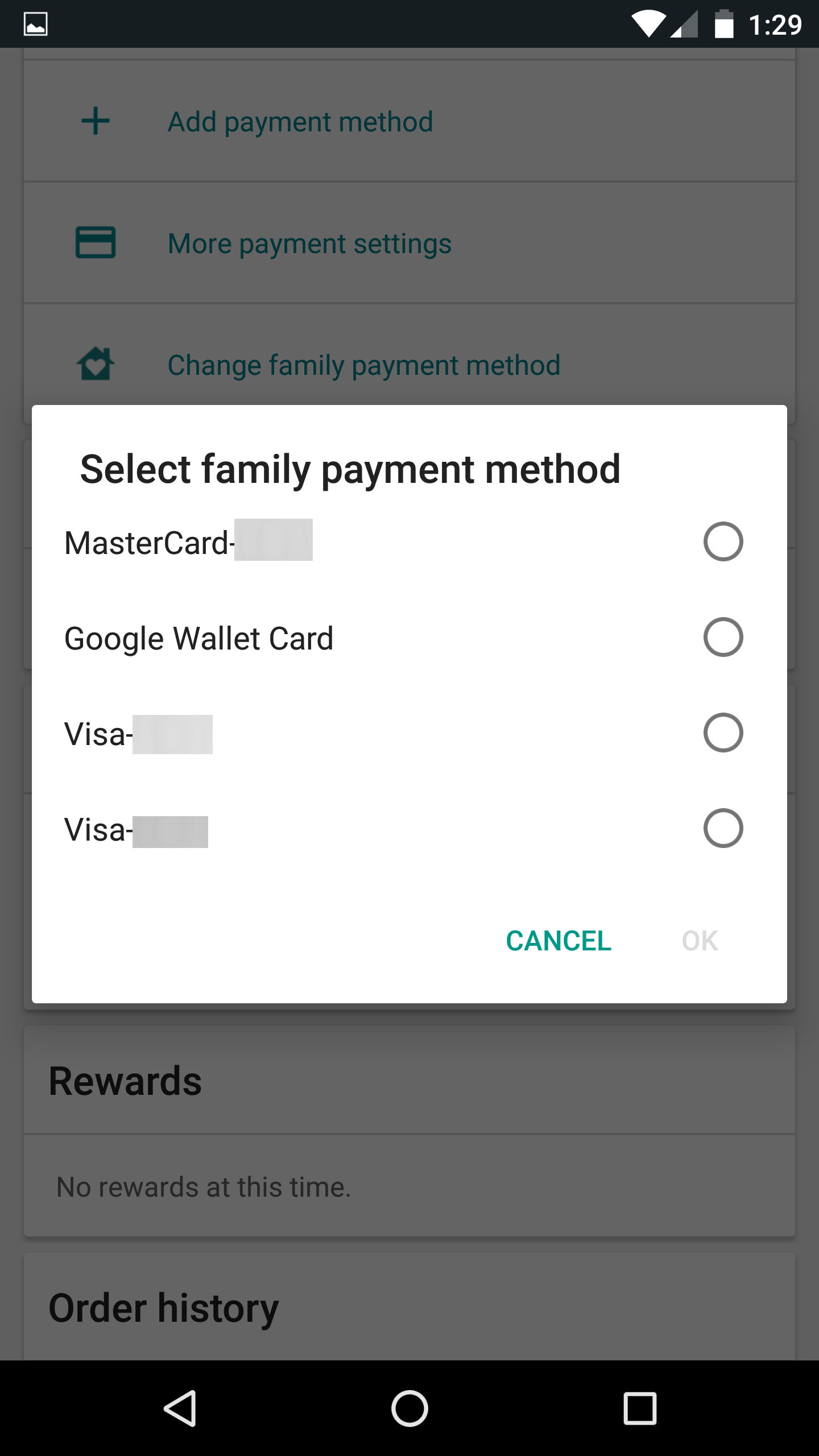This screenshot has width=819, height=1456.
Task: Go back using the system back button
Action: [180, 1408]
